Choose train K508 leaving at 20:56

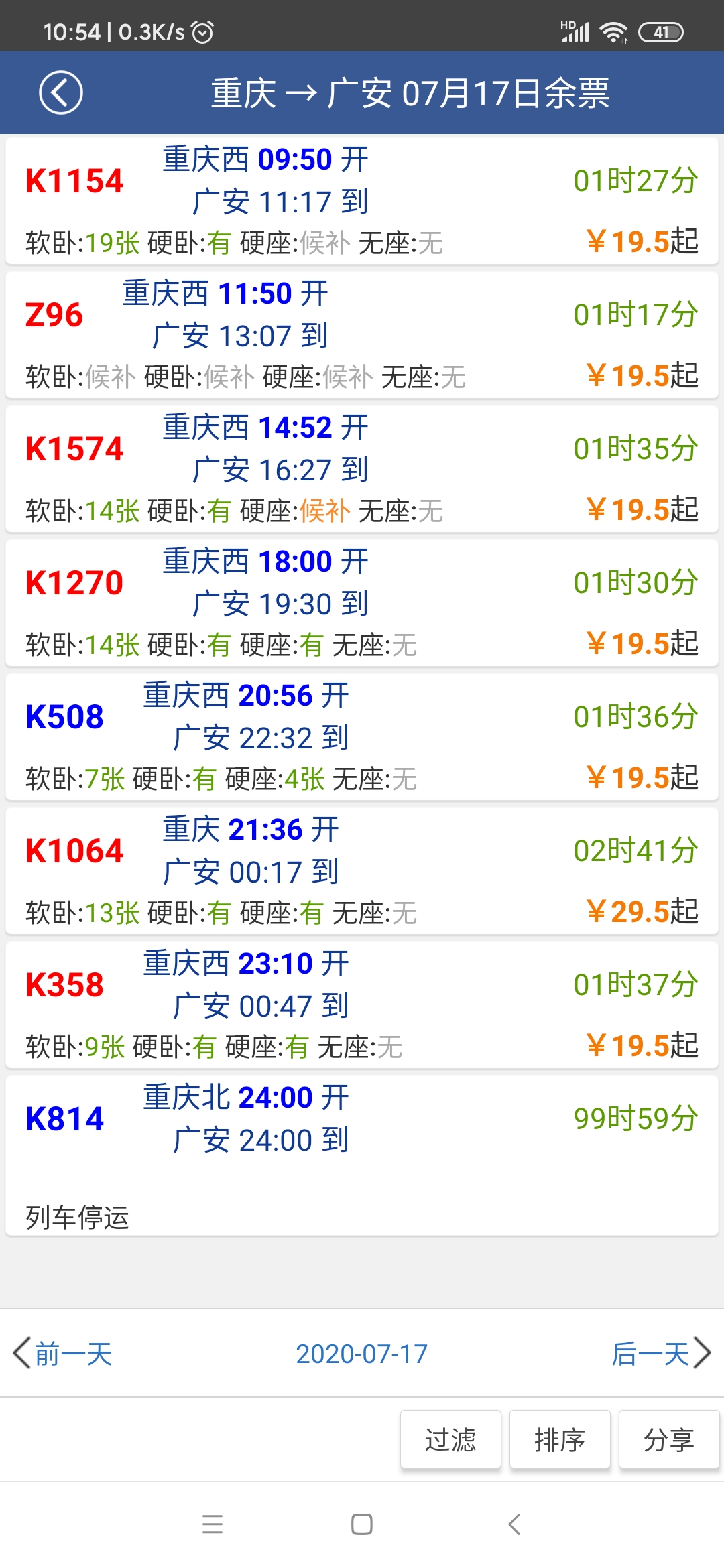[x=362, y=737]
